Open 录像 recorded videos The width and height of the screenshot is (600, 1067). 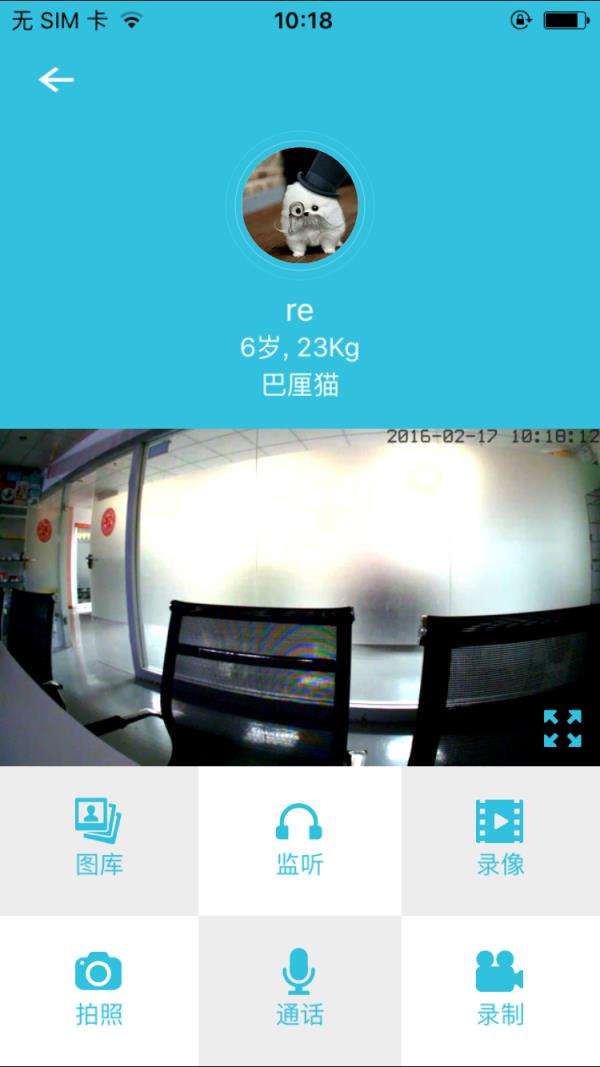pyautogui.click(x=500, y=840)
